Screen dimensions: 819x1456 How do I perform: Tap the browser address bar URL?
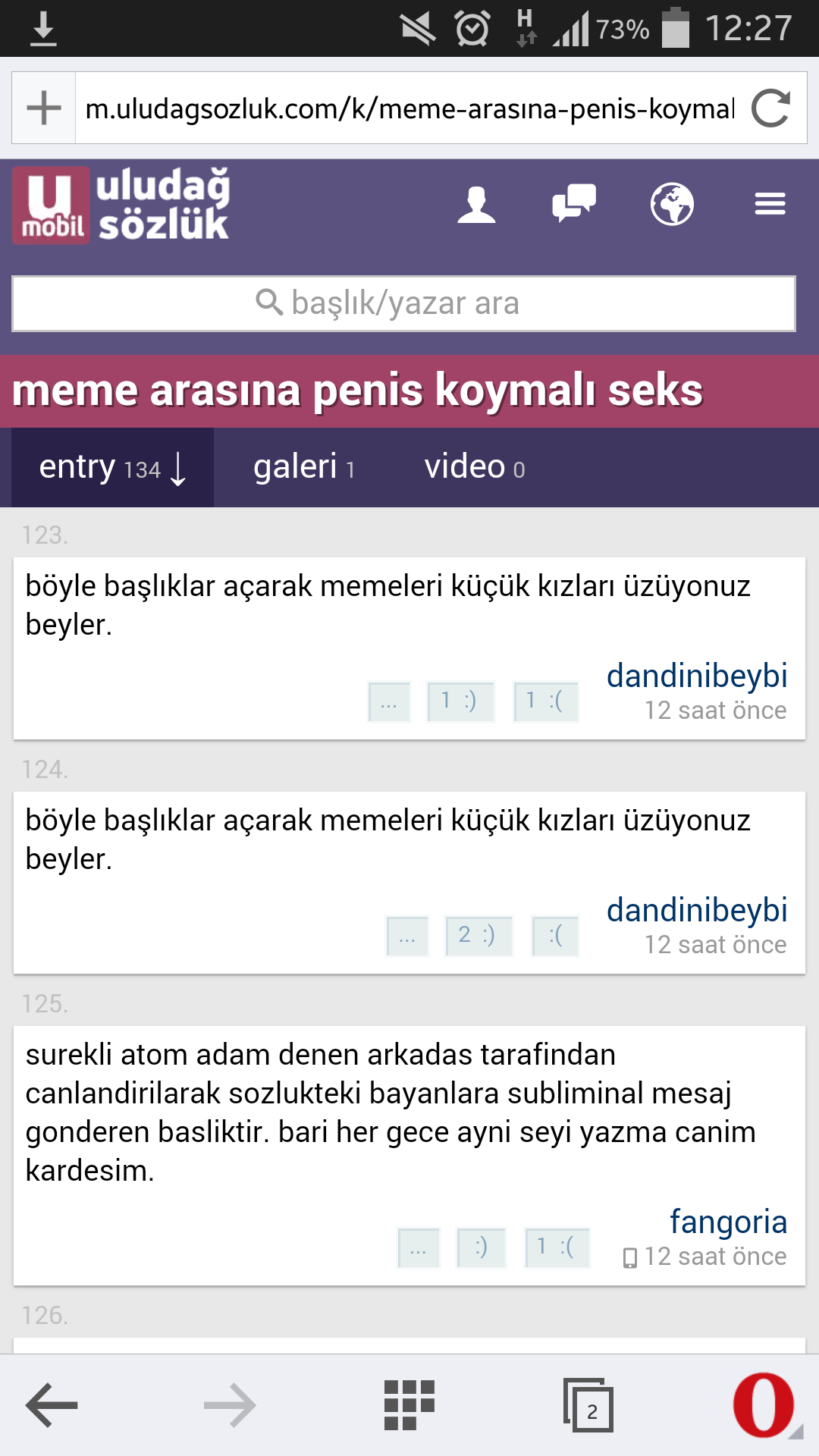[x=409, y=108]
